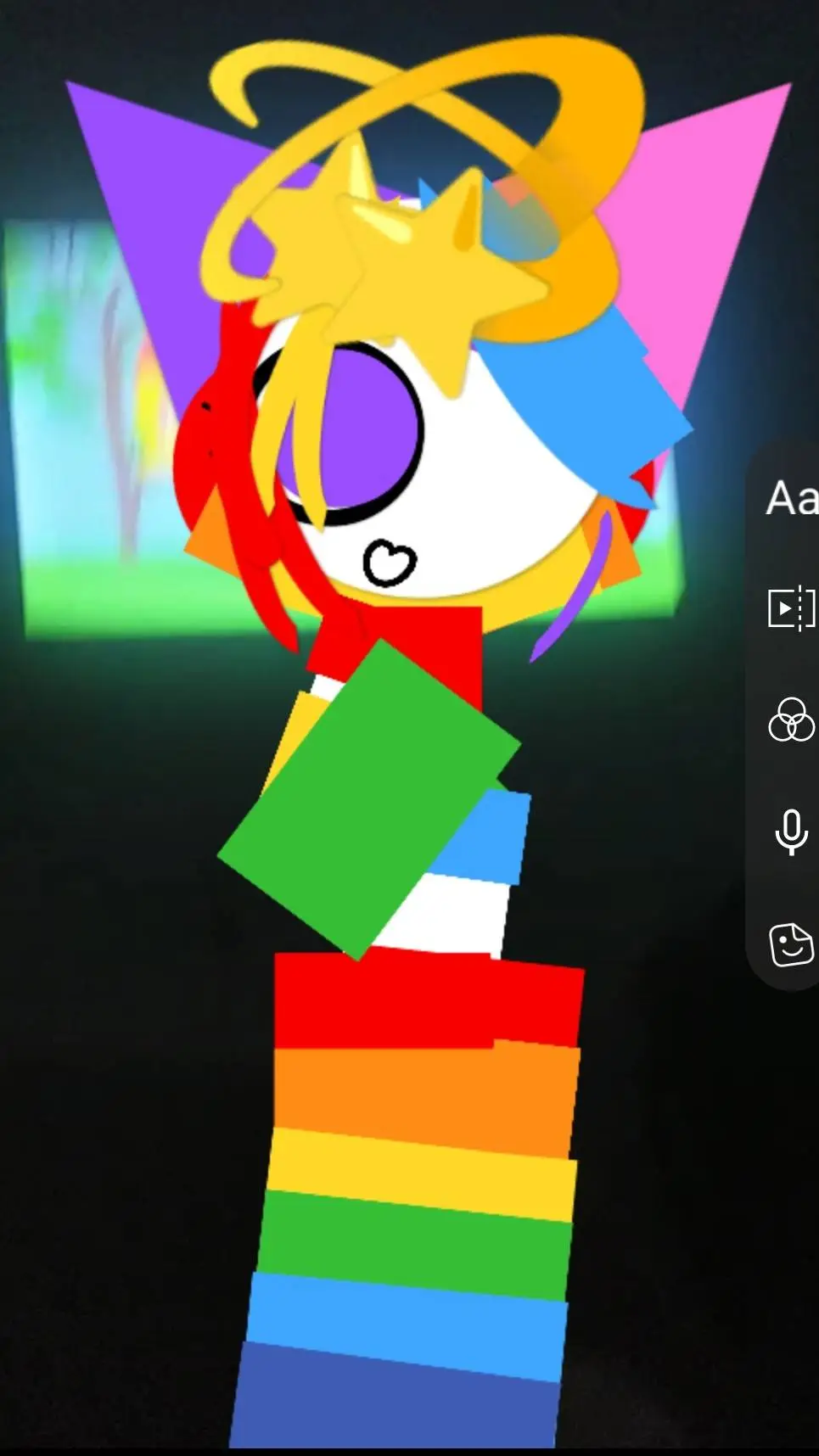Open the video split/mirror tool
The width and height of the screenshot is (819, 1456).
(x=791, y=608)
